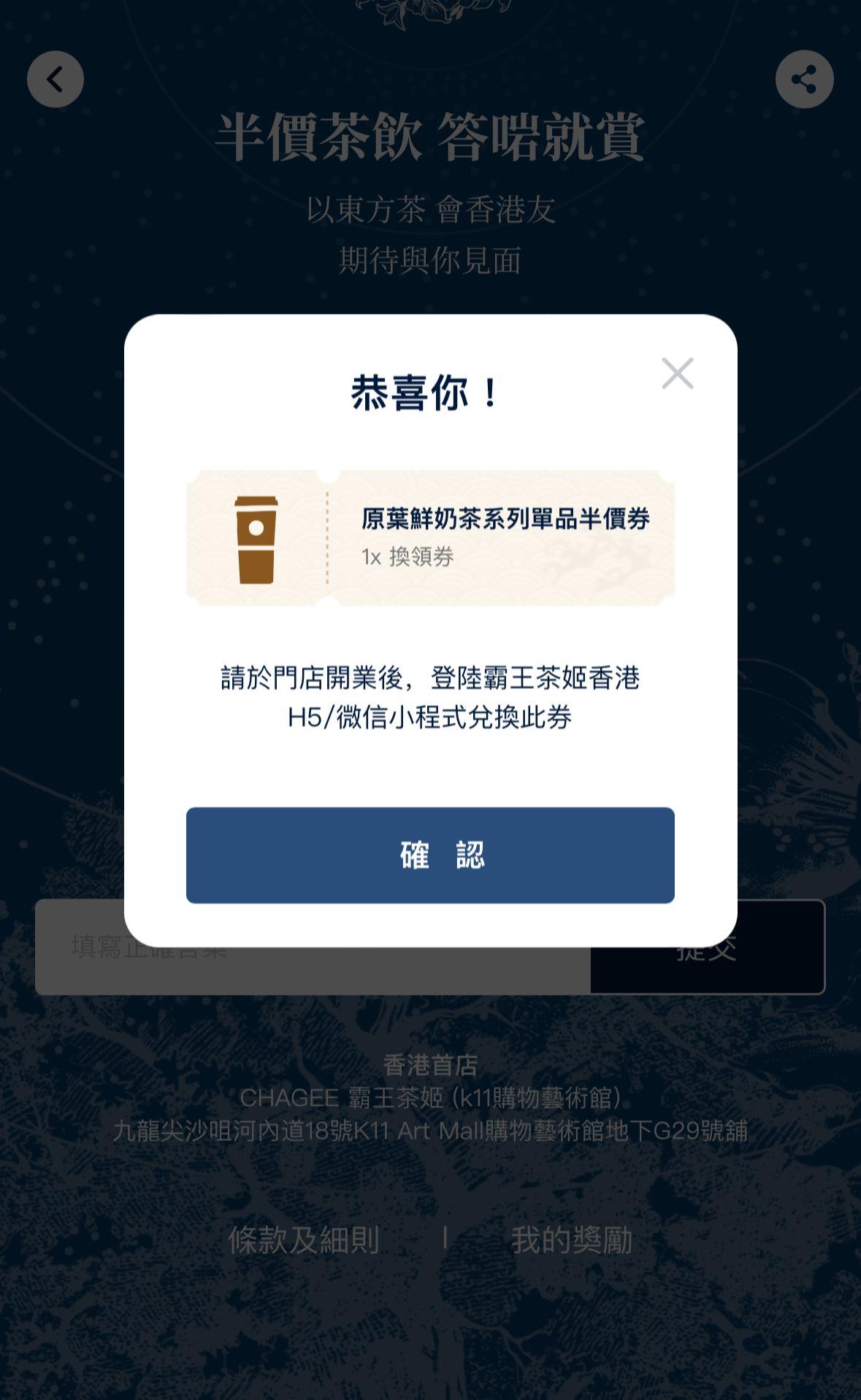The height and width of the screenshot is (1400, 861).
Task: Go back using the arrow icon
Action: coord(56,79)
